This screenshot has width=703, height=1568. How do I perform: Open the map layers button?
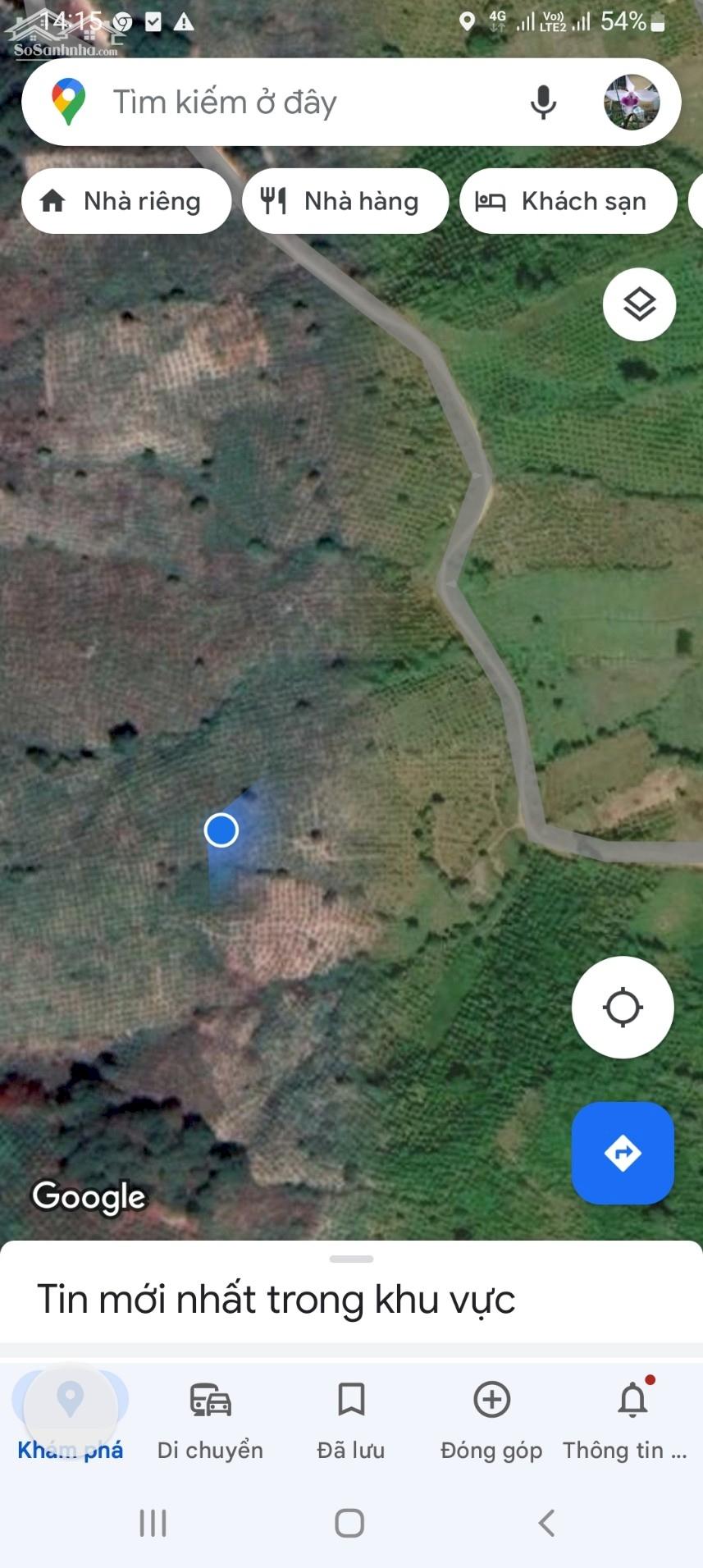pos(639,304)
